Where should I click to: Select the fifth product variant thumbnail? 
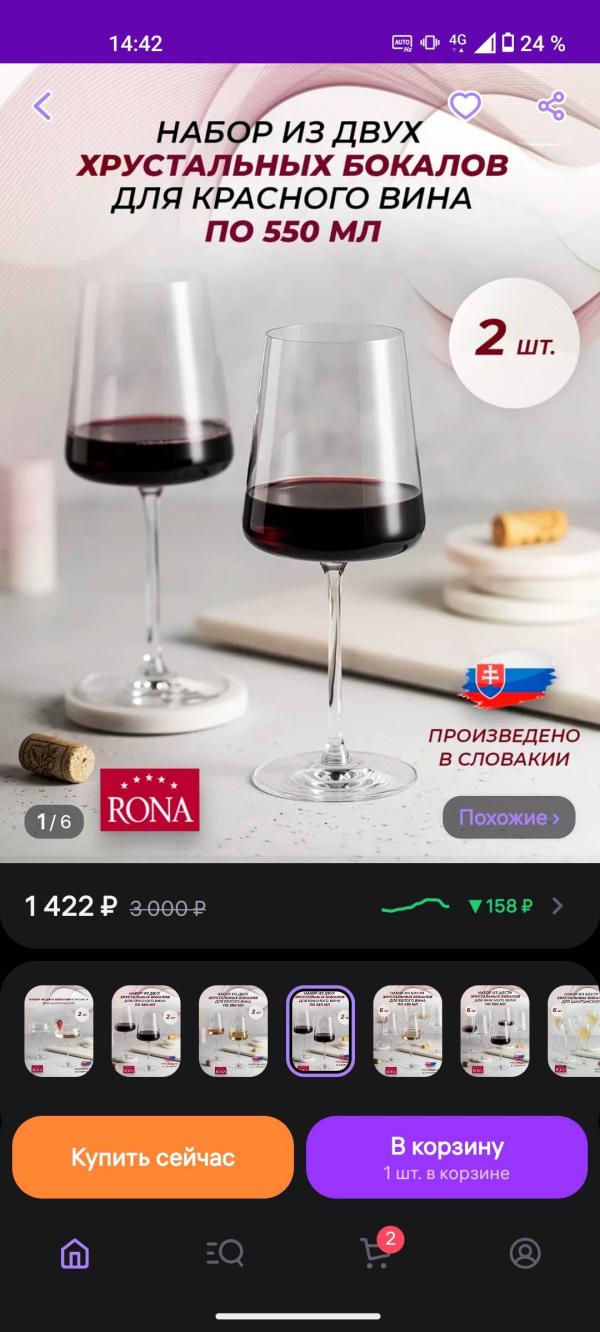pyautogui.click(x=408, y=1031)
